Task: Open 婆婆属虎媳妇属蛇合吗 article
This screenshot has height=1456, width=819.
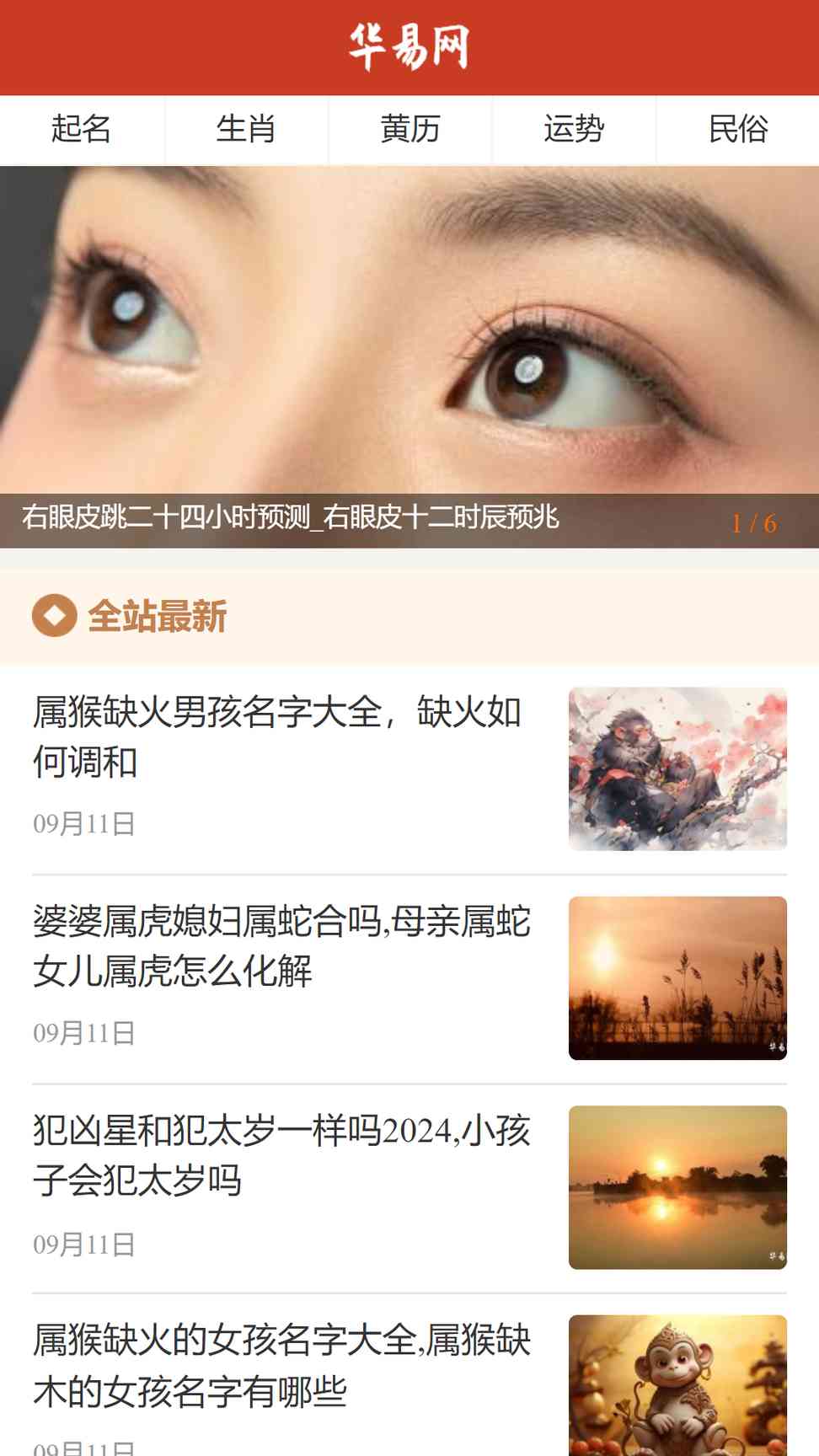Action: [x=281, y=945]
